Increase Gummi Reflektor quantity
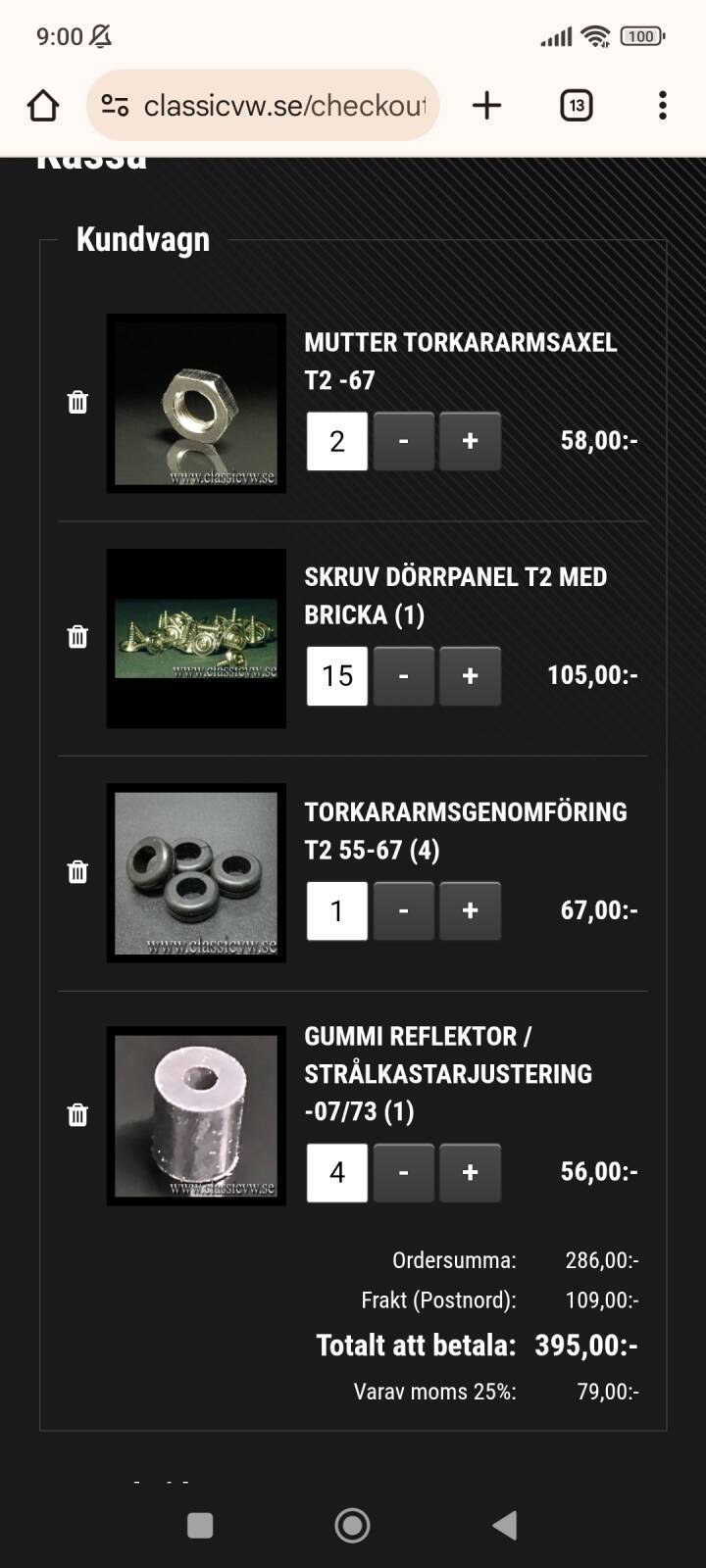 470,1172
